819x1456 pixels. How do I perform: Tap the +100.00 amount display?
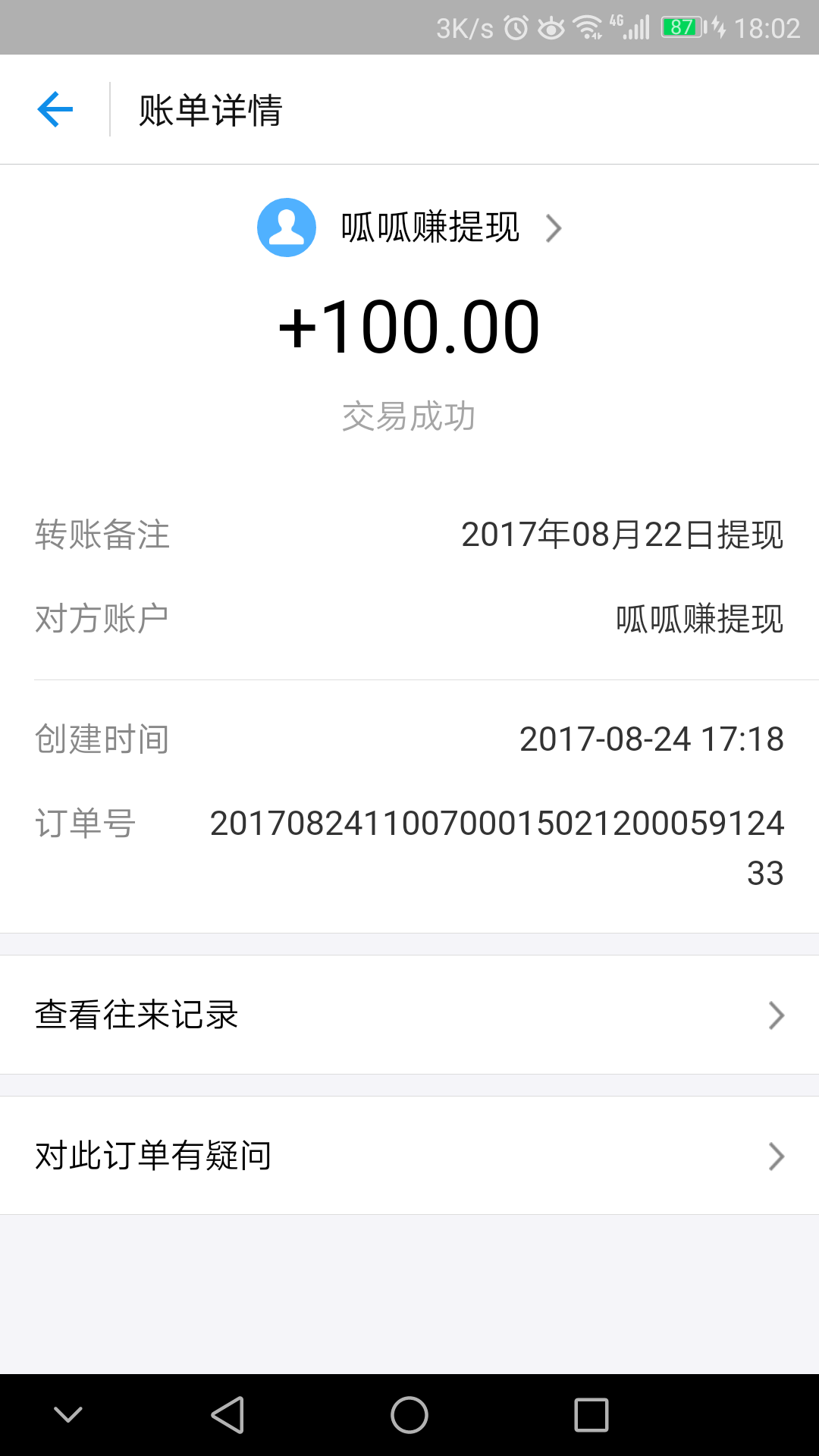pos(409,326)
